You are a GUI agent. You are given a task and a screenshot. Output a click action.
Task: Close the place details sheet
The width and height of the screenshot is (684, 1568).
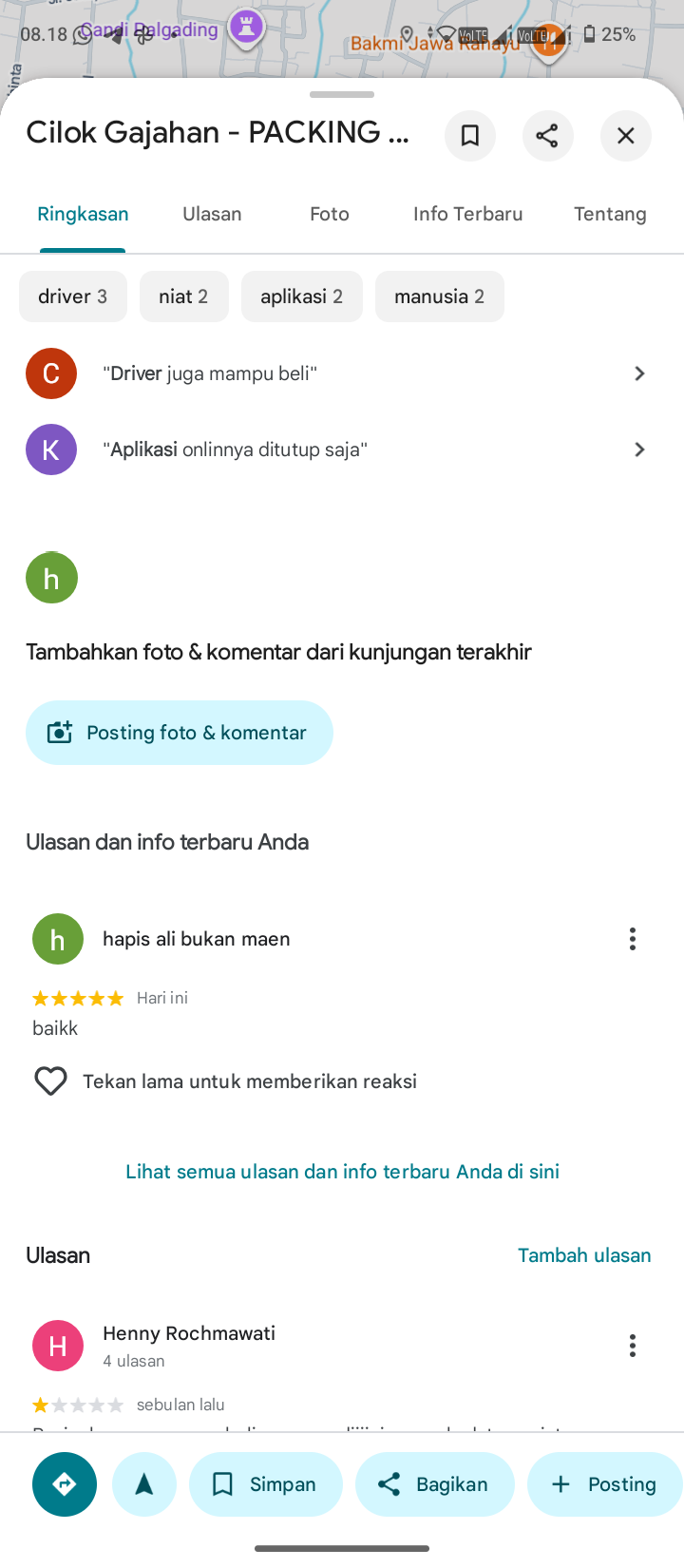625,136
